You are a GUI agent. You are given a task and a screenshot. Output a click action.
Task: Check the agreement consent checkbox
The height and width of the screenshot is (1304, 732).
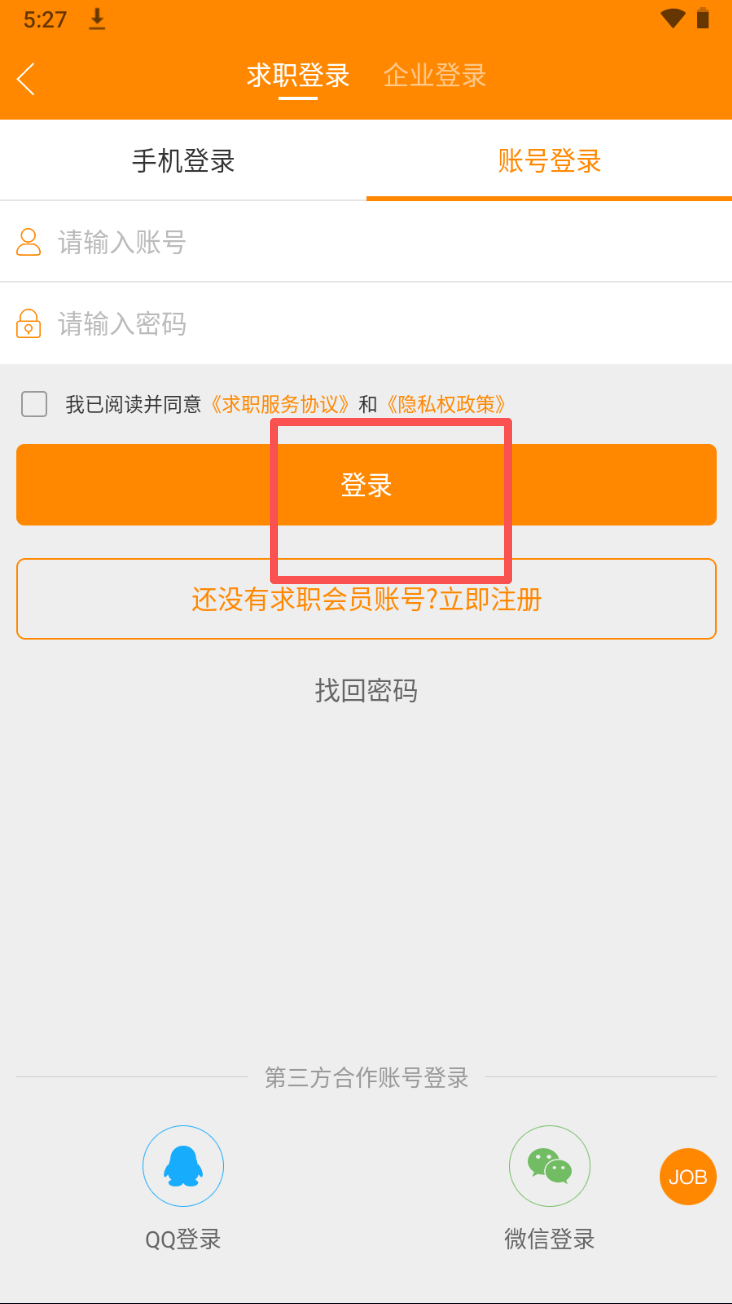click(34, 404)
